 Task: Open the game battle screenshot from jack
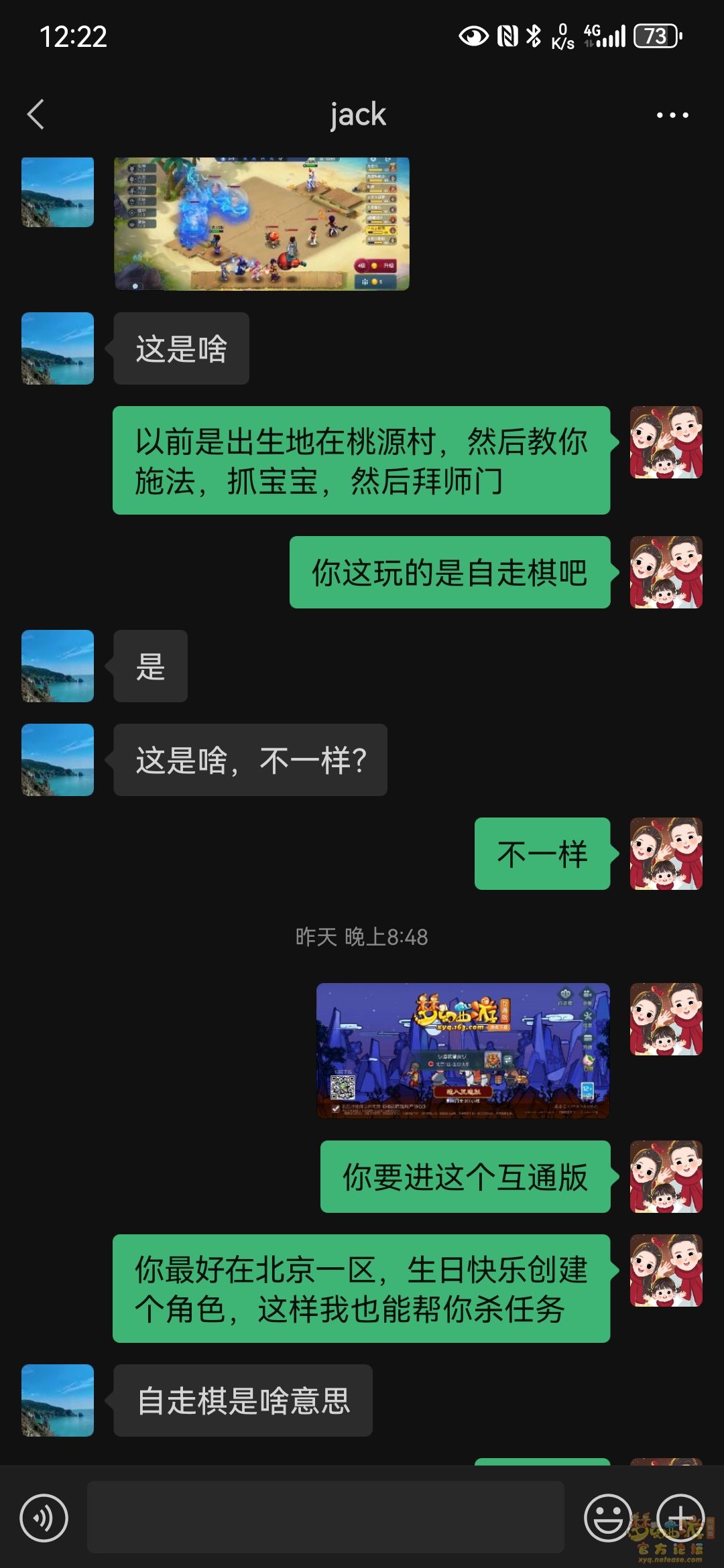[x=261, y=224]
